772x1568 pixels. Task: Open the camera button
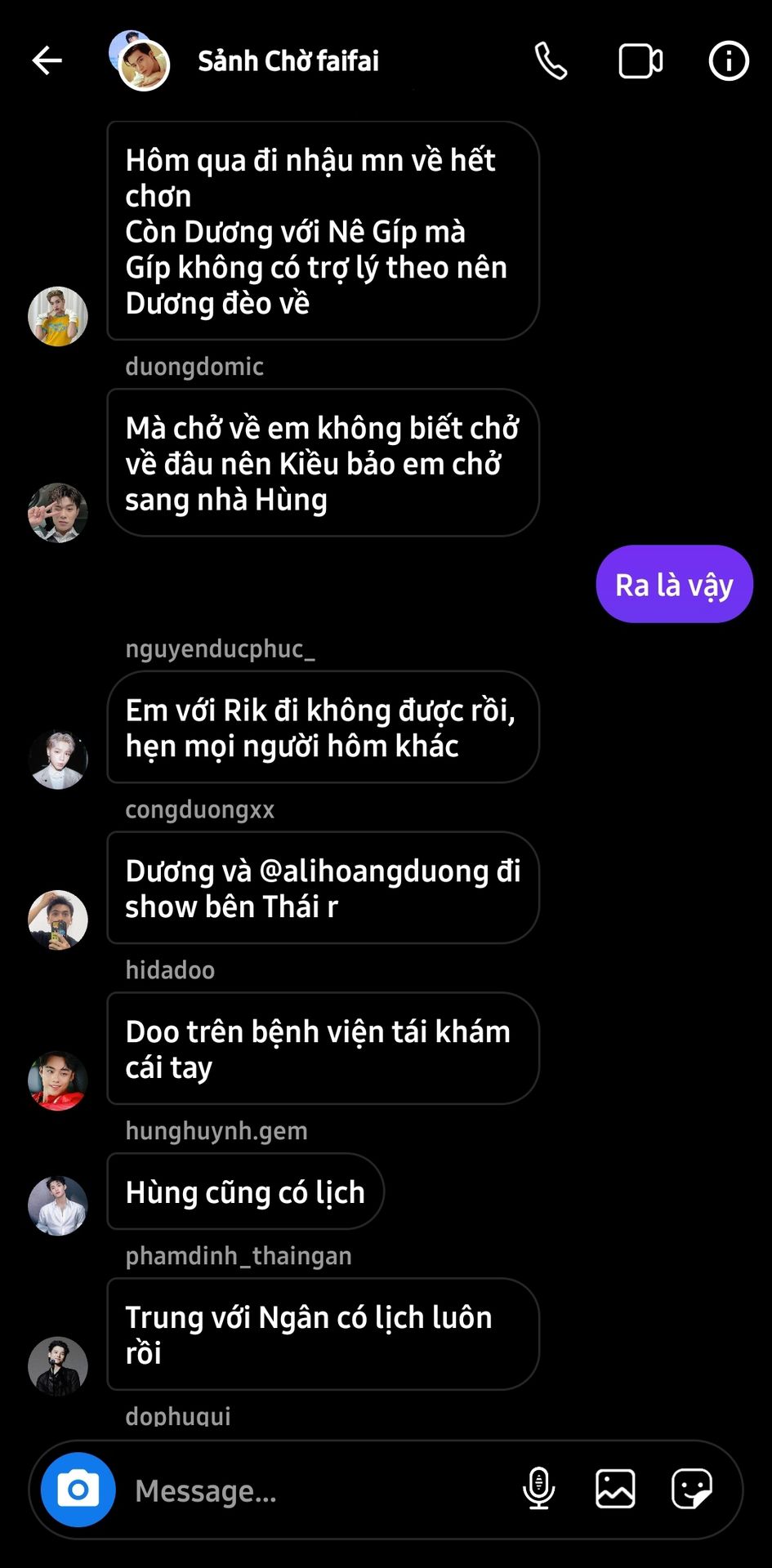point(78,1490)
